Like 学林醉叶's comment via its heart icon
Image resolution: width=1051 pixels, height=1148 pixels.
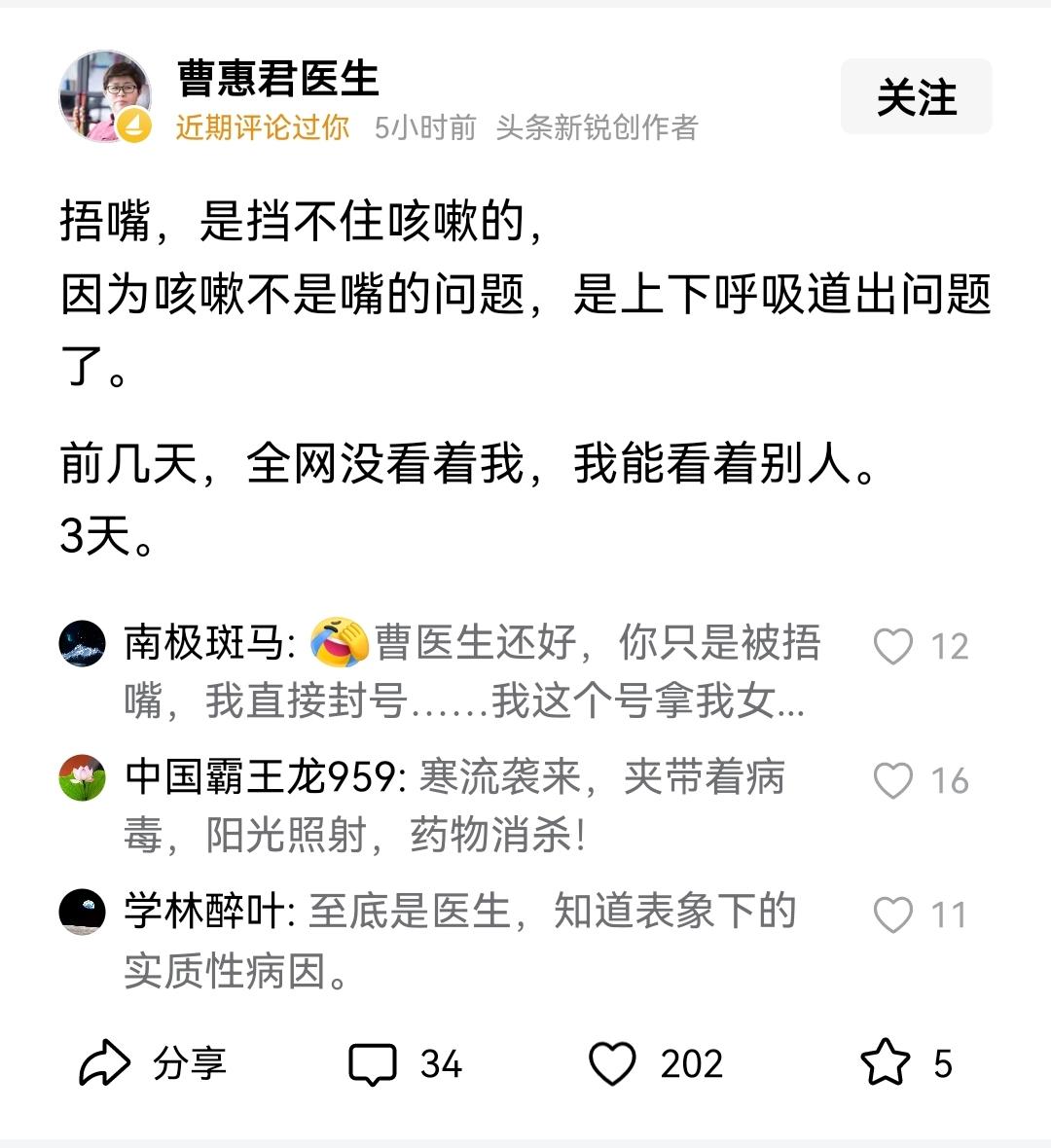click(891, 915)
